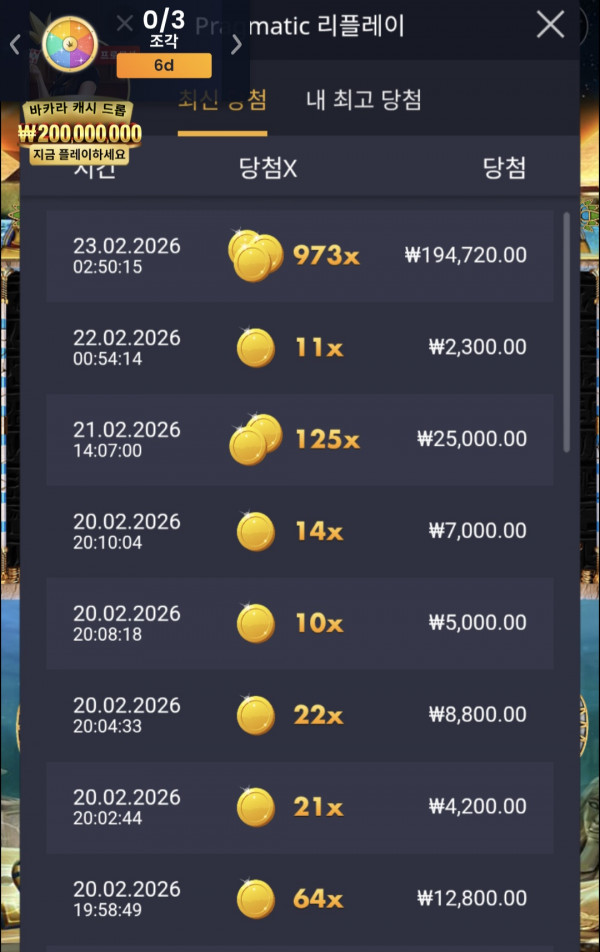Open the 973x win replay
This screenshot has width=600, height=952.
coord(299,256)
